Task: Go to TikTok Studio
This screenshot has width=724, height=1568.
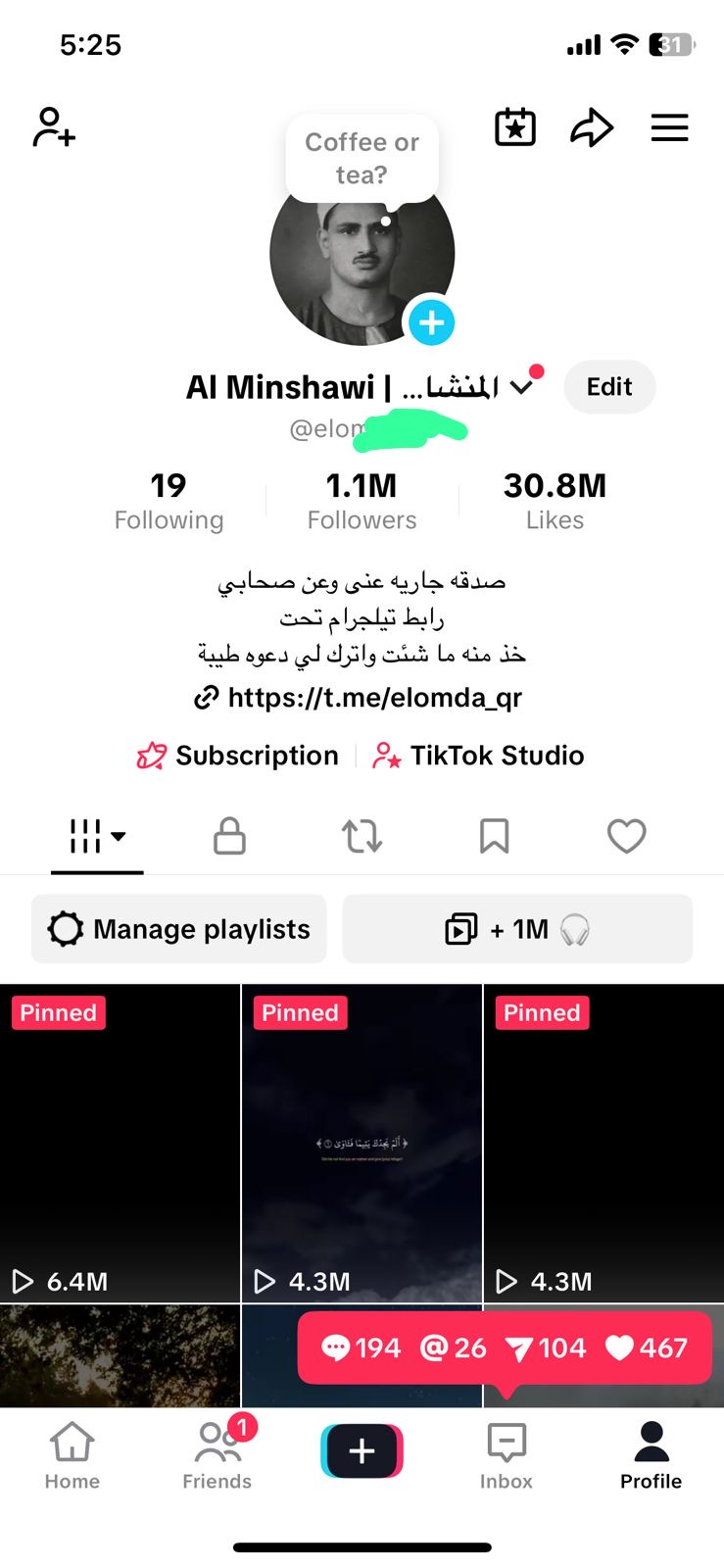Action: (x=479, y=756)
